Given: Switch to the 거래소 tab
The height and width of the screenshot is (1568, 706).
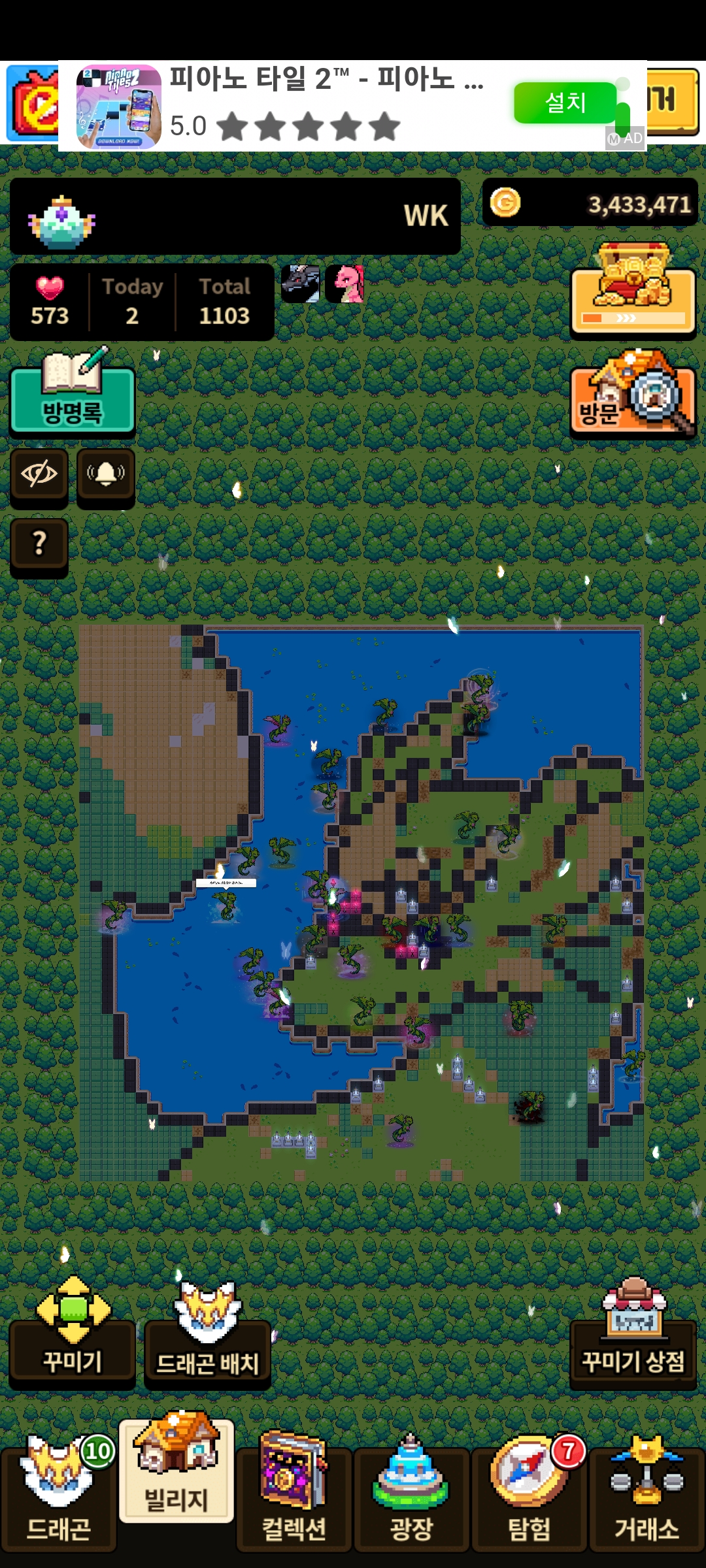Looking at the screenshot, I should (x=647, y=1497).
